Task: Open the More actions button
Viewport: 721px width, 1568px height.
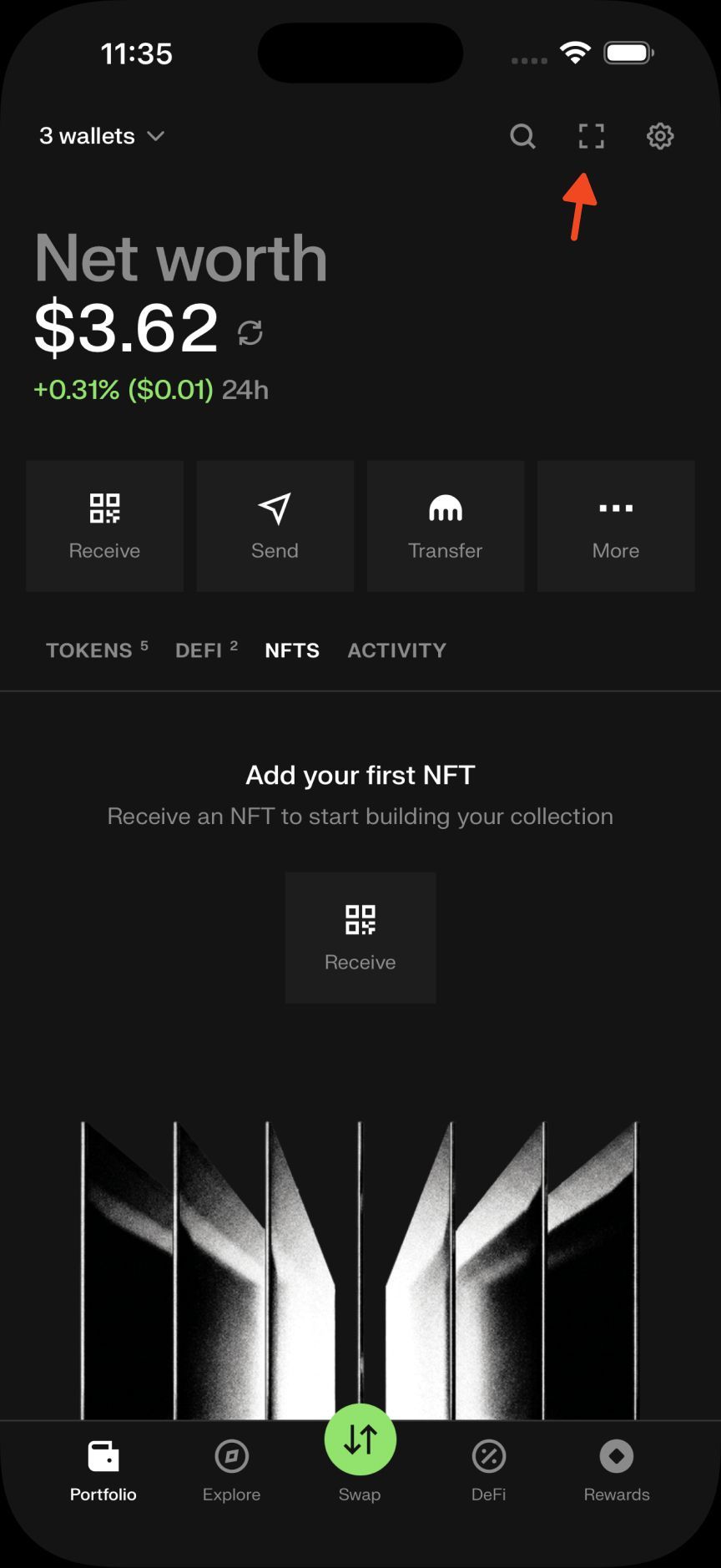Action: pos(616,526)
